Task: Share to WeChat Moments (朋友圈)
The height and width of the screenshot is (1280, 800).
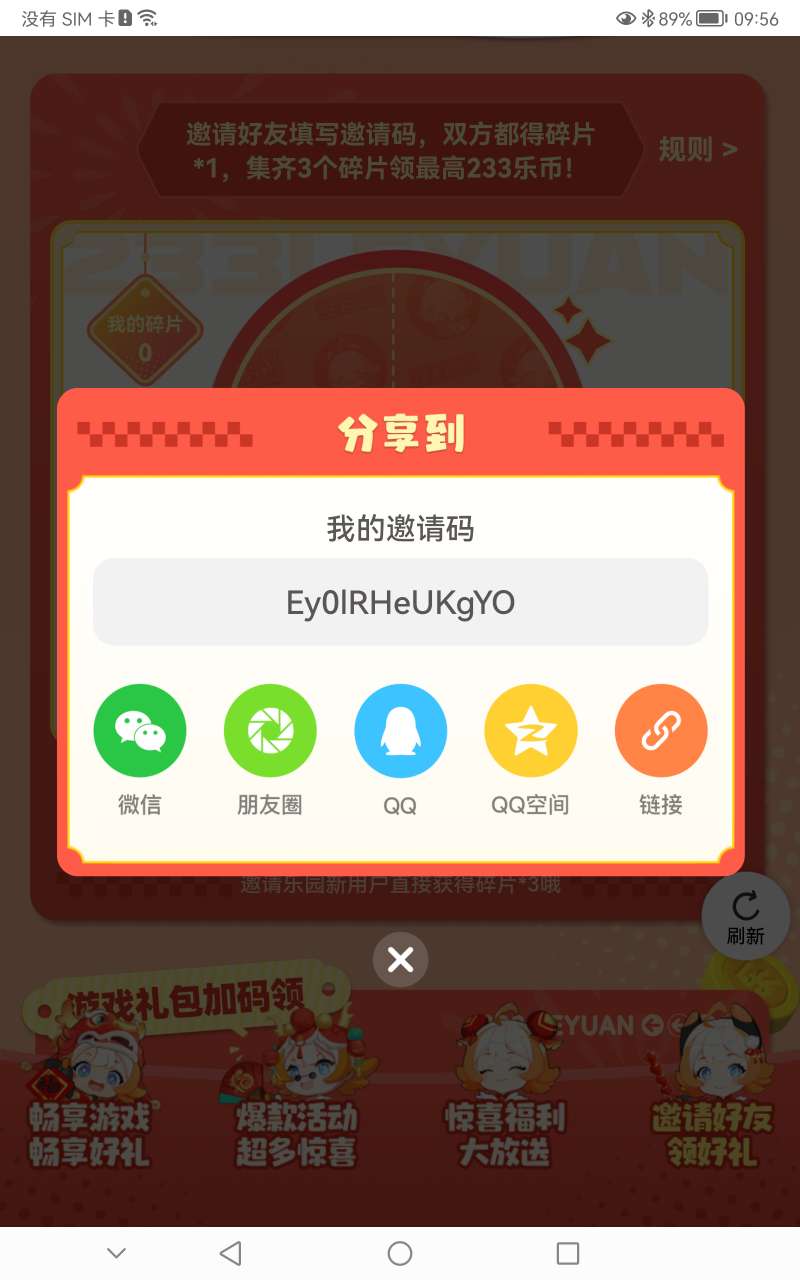Action: point(270,731)
